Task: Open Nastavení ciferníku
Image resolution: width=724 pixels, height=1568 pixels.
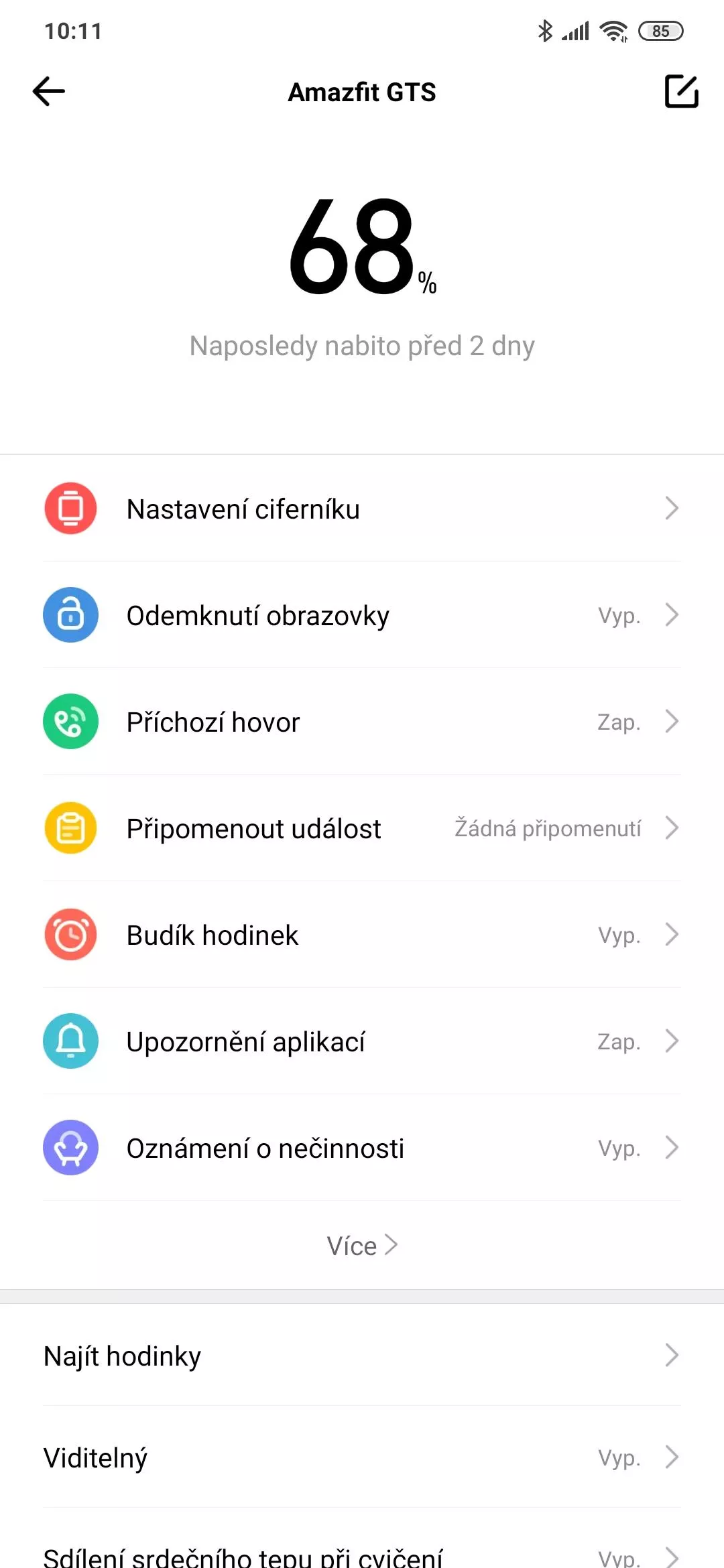Action: (x=362, y=509)
